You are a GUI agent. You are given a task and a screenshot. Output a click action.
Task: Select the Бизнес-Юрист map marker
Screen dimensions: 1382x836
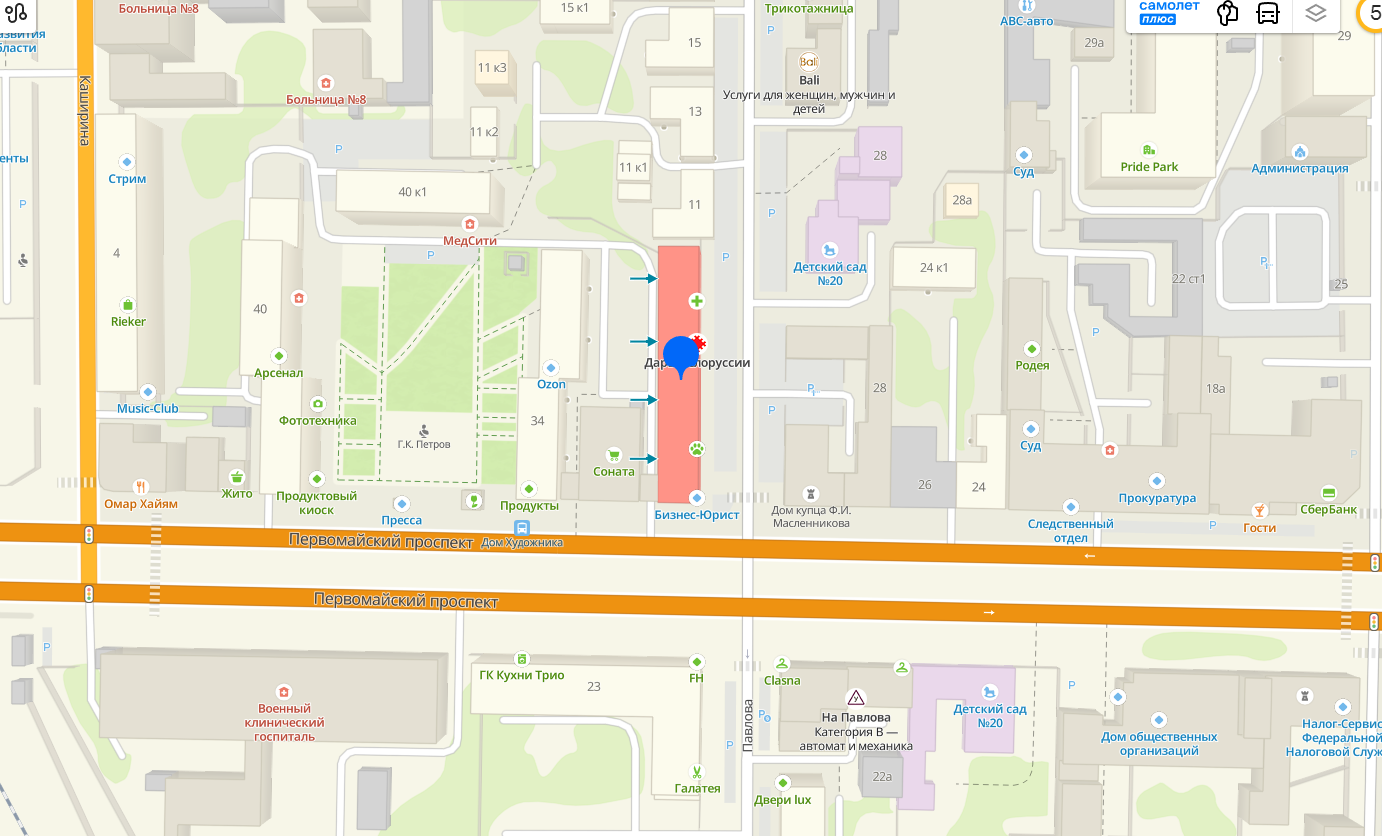pyautogui.click(x=696, y=498)
